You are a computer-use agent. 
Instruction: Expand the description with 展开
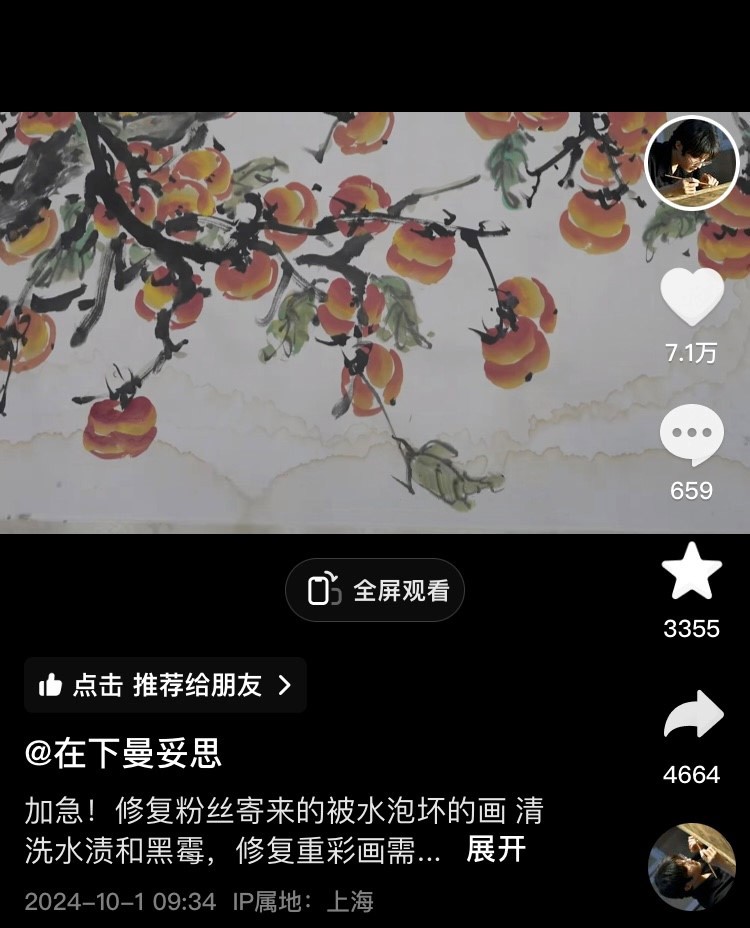495,850
